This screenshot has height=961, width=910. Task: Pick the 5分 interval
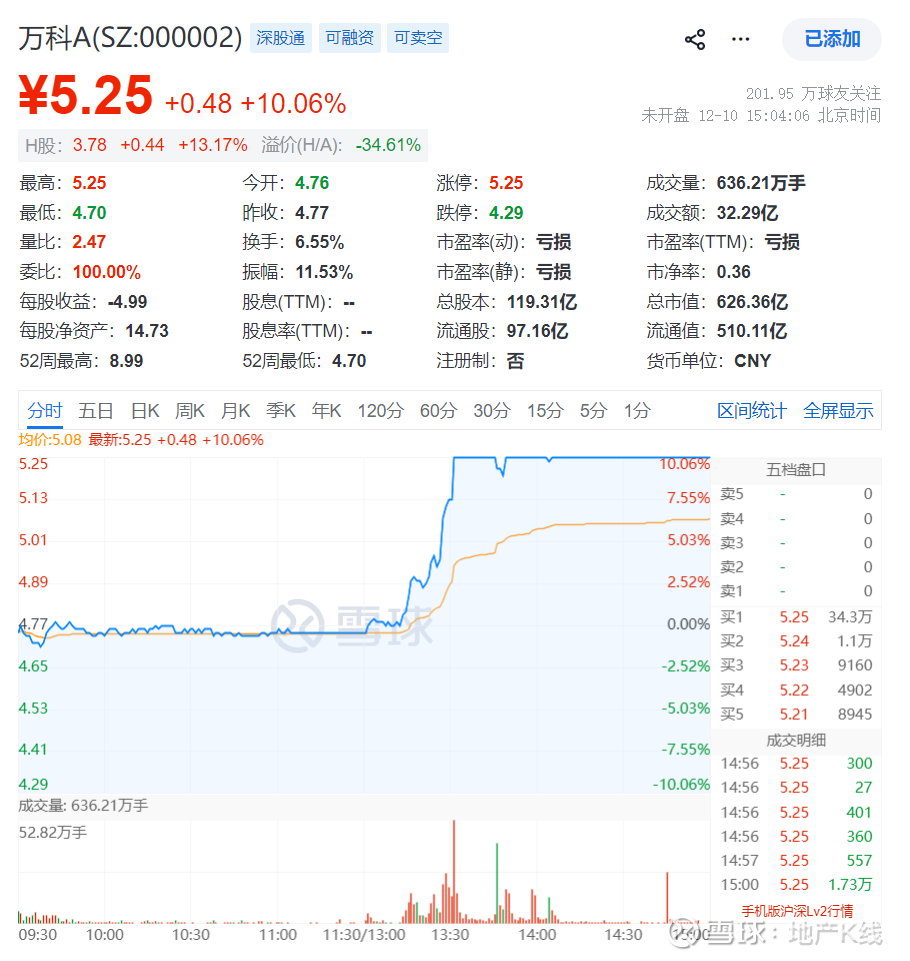(x=593, y=410)
